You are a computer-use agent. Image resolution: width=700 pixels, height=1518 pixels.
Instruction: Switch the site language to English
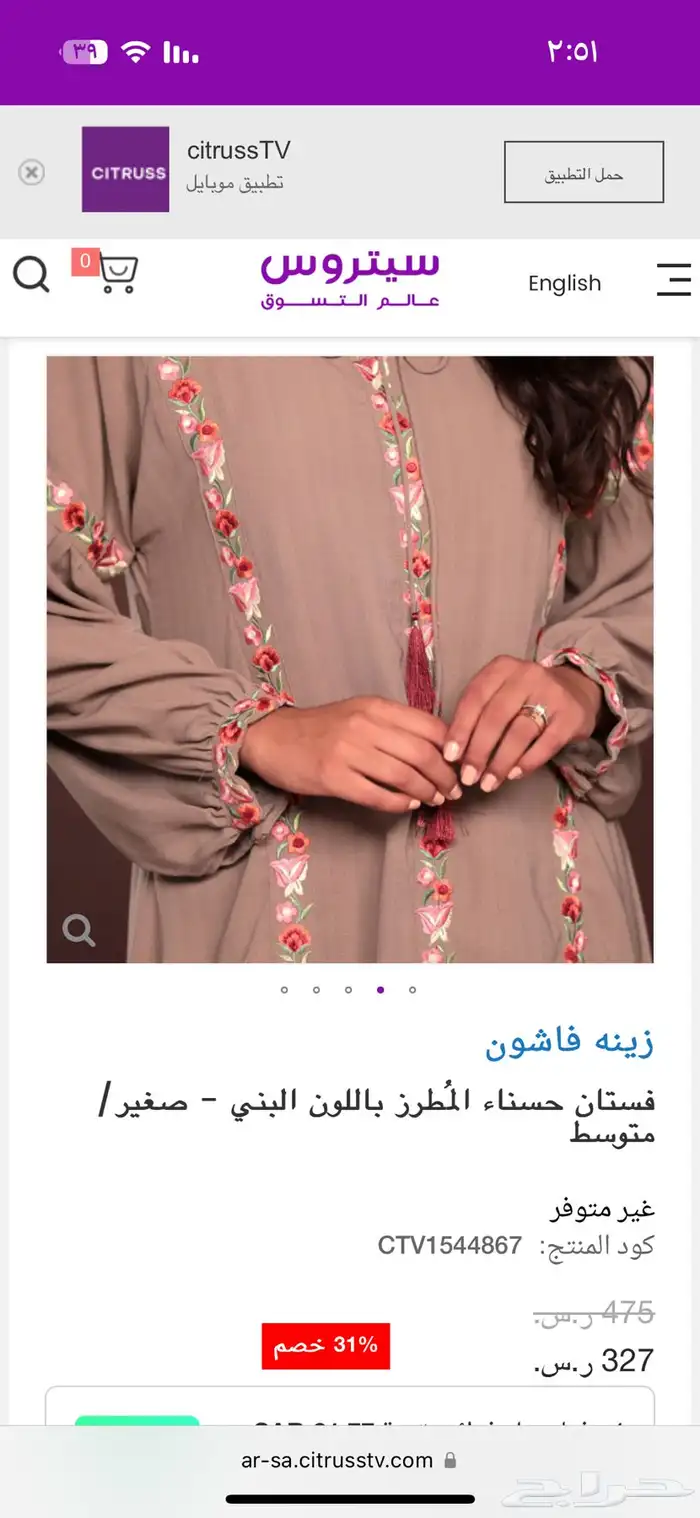pyautogui.click(x=564, y=283)
